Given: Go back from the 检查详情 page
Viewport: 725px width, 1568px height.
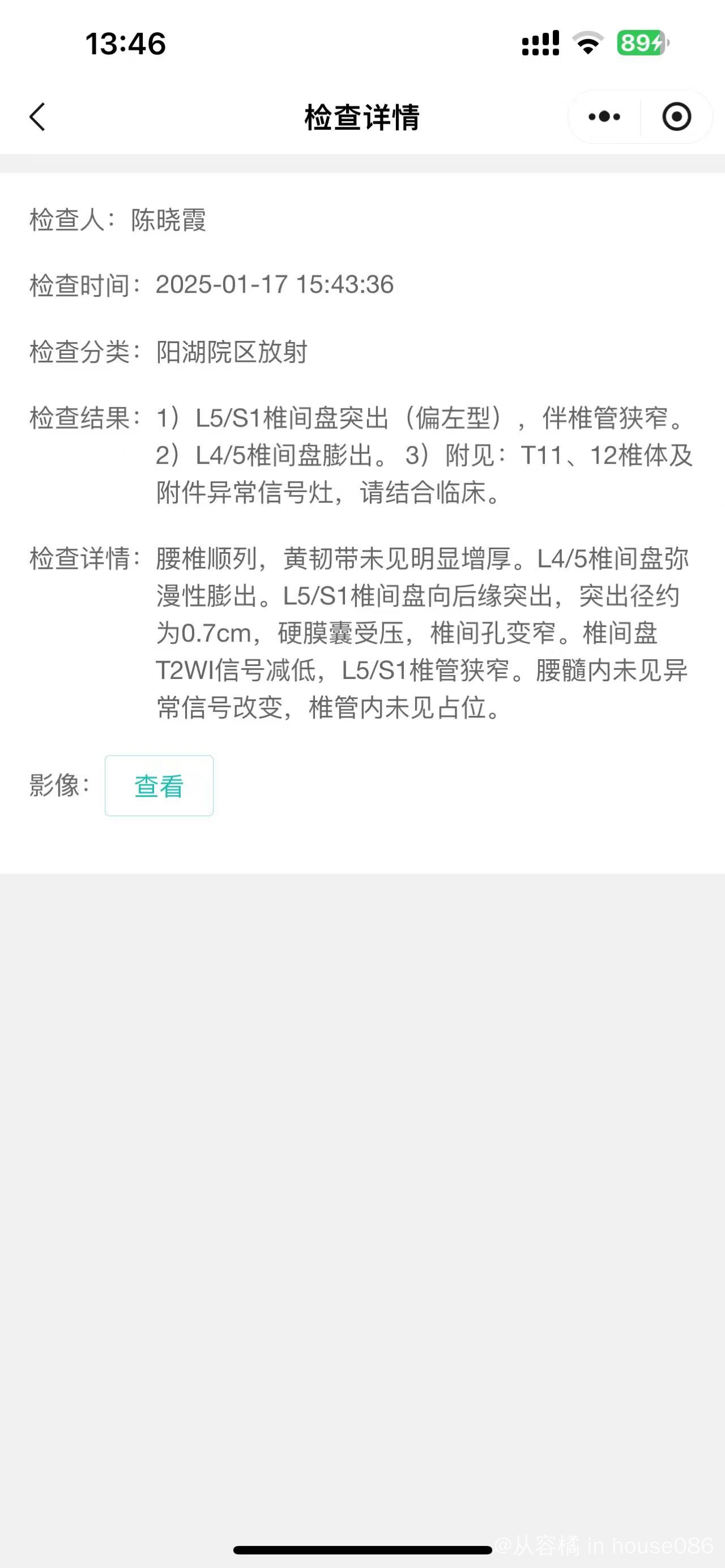Looking at the screenshot, I should point(38,117).
